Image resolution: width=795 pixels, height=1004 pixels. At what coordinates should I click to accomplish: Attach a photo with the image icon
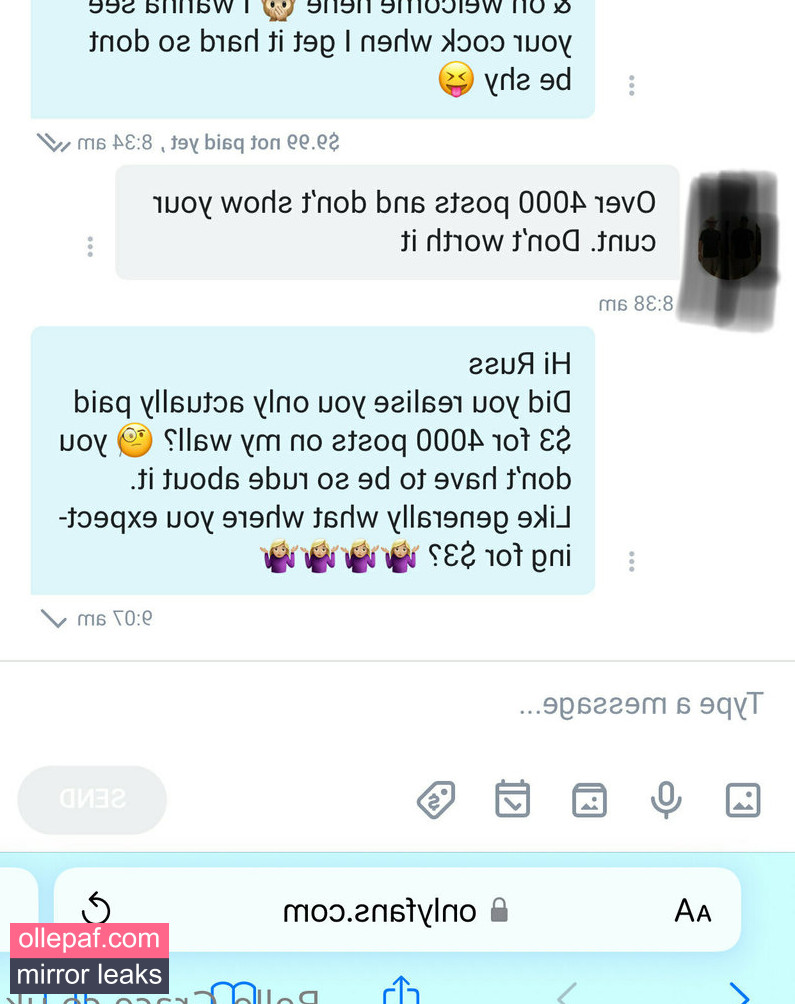[x=742, y=799]
